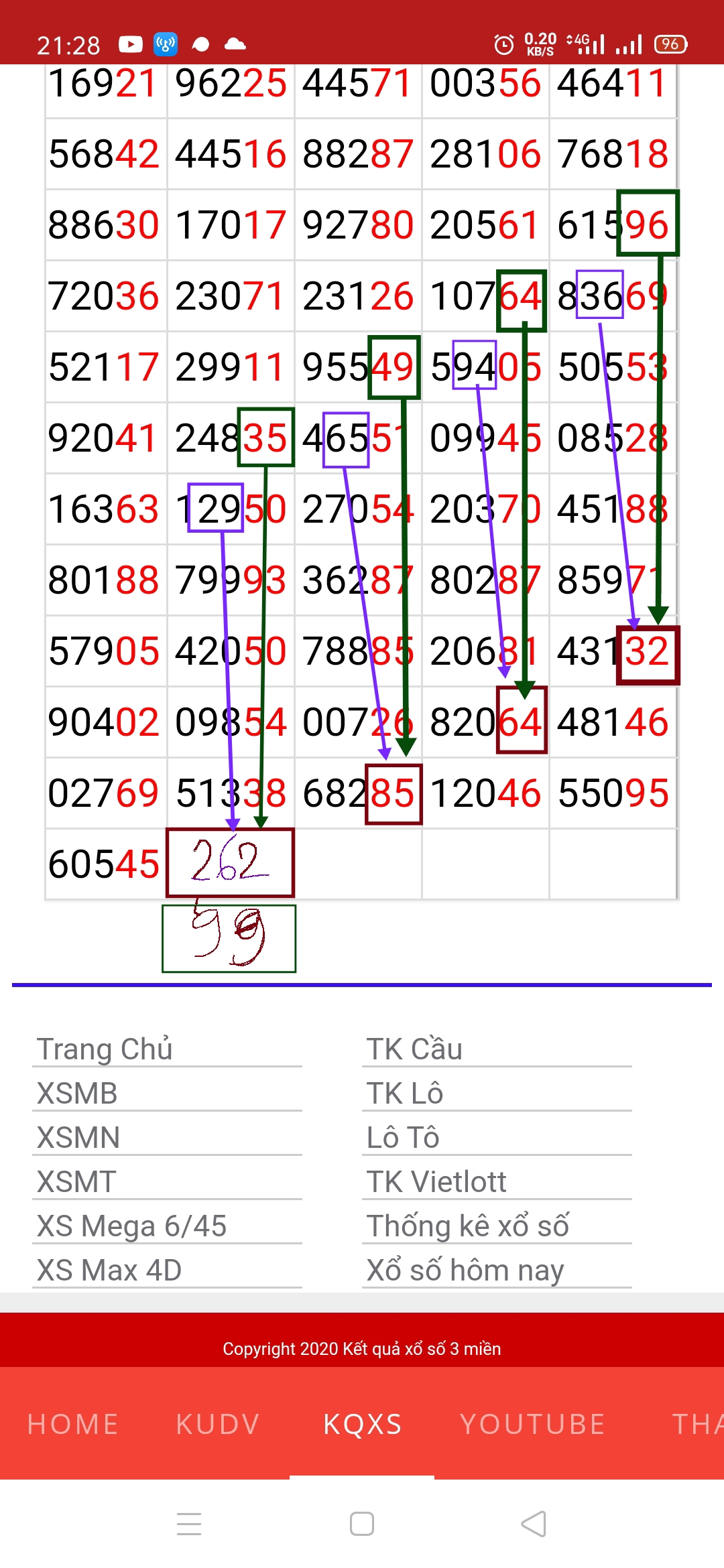Screen dimensions: 724x1568
Task: Go back with the system back button
Action: 534,1524
